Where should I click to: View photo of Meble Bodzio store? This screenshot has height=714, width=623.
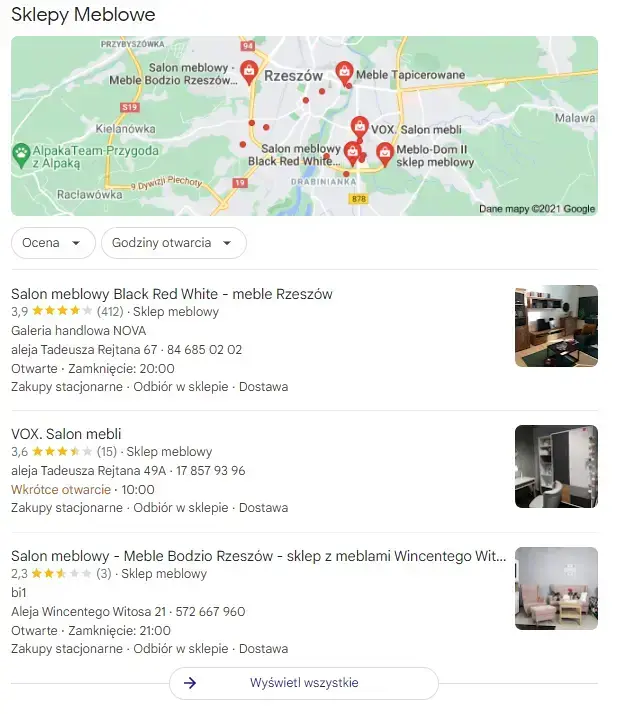tap(555, 588)
